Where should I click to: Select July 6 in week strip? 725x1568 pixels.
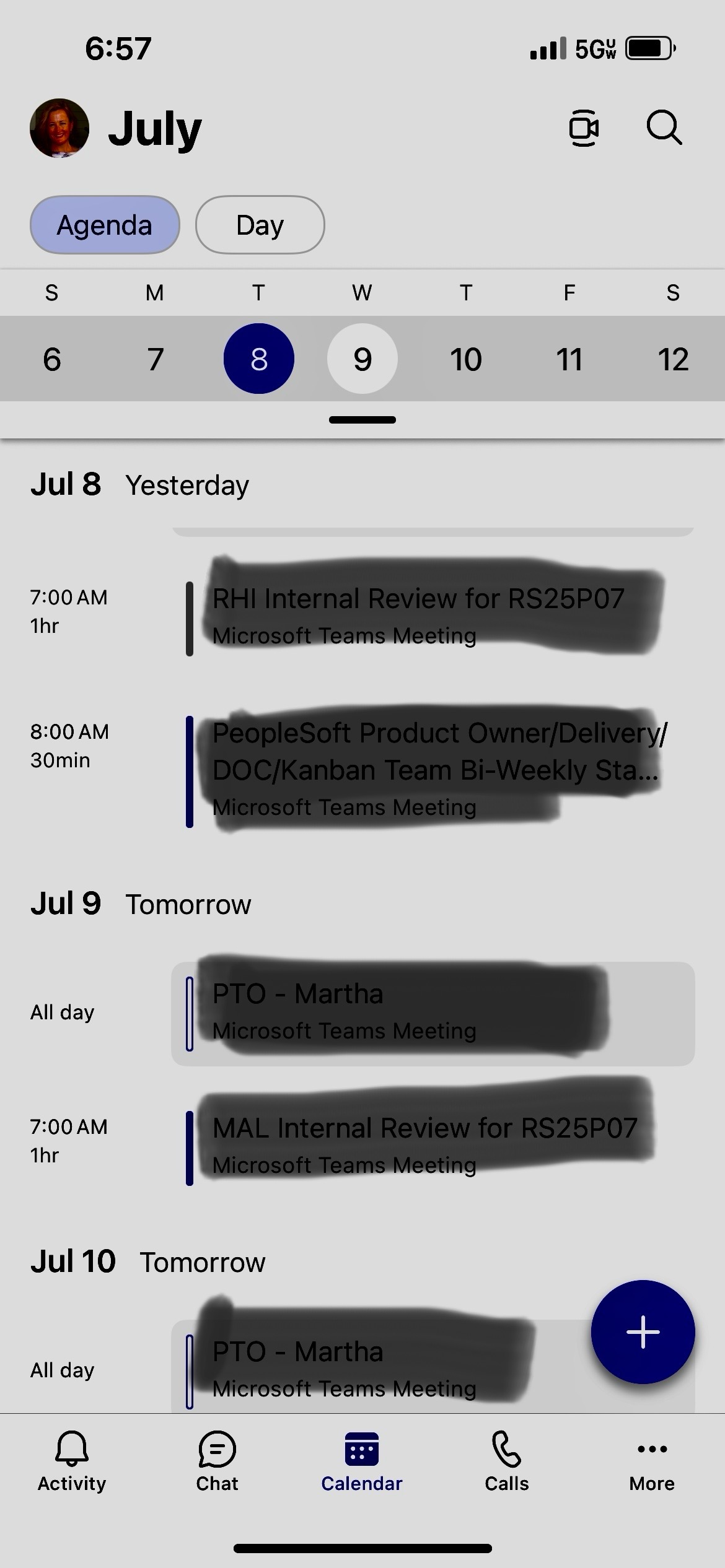52,359
